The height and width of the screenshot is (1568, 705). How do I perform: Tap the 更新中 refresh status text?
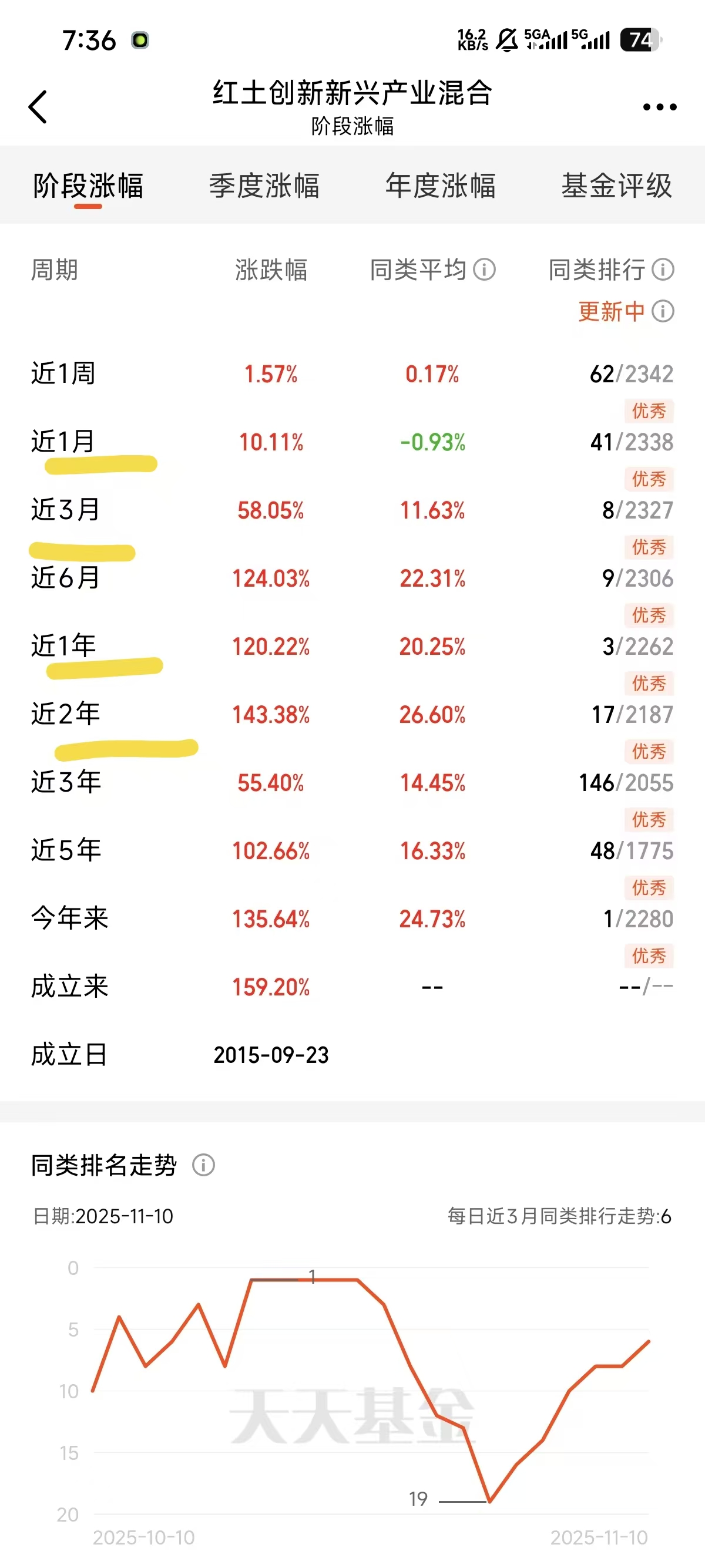(x=610, y=311)
